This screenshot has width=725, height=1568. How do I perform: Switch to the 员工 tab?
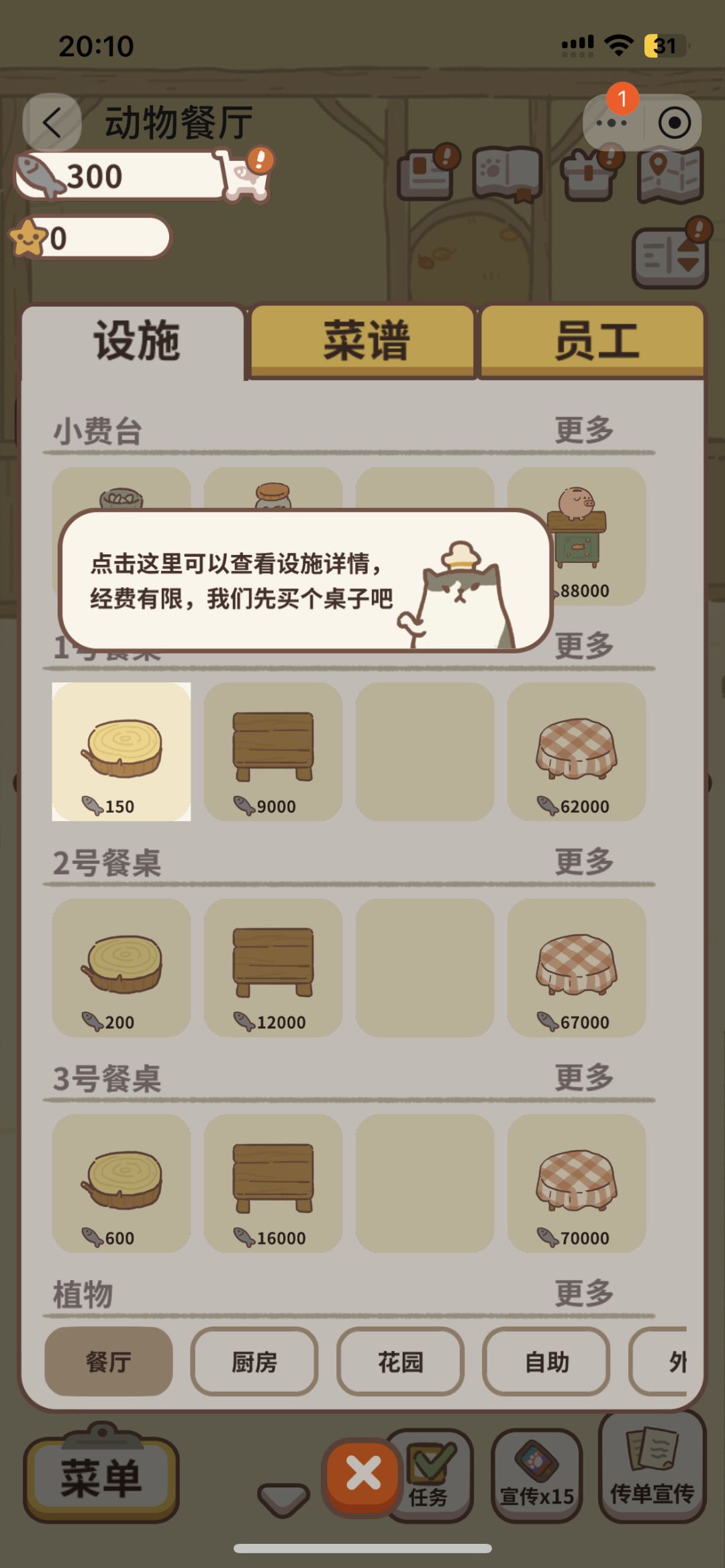pos(593,341)
